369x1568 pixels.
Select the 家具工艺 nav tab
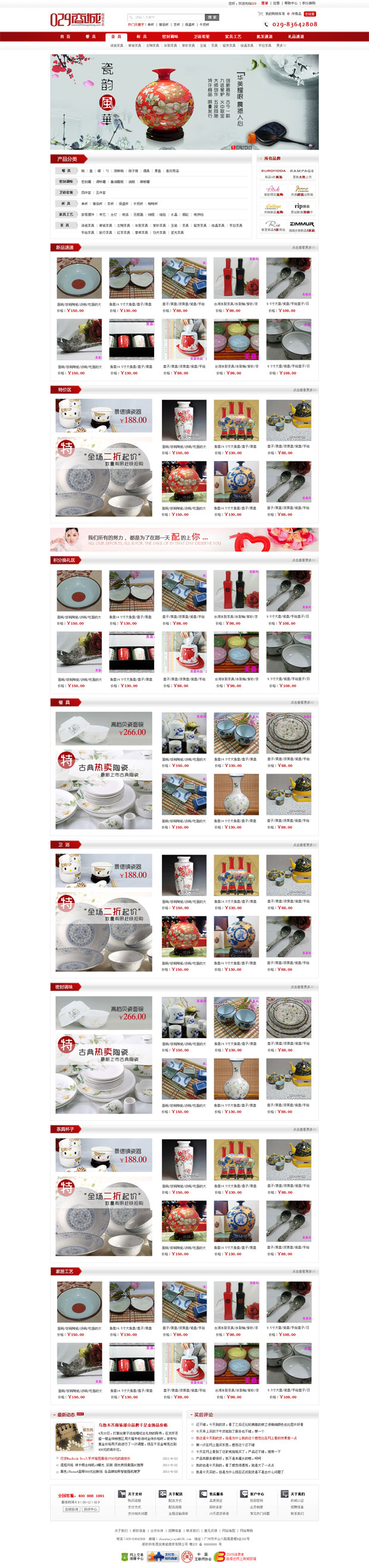click(233, 36)
